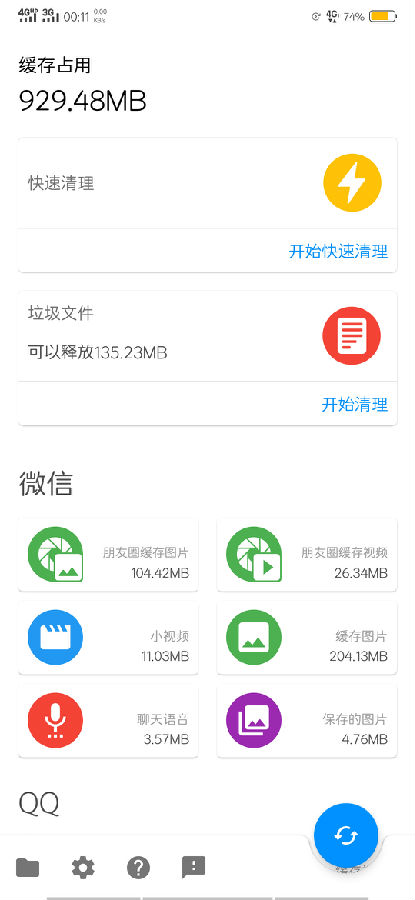This screenshot has height=900, width=415.
Task: Open the 缓存图片 card
Action: click(x=307, y=638)
